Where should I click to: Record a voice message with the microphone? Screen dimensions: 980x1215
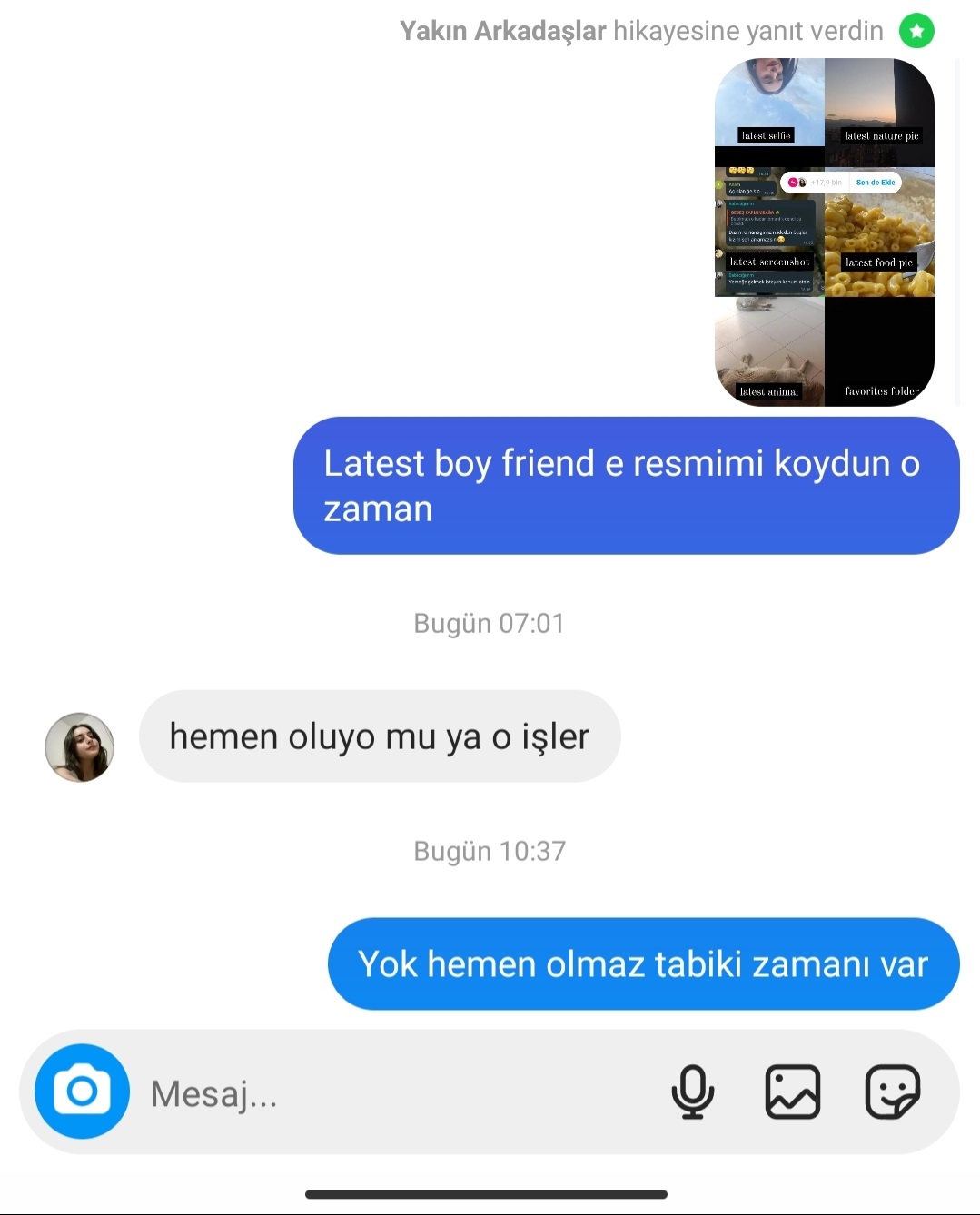[692, 1092]
